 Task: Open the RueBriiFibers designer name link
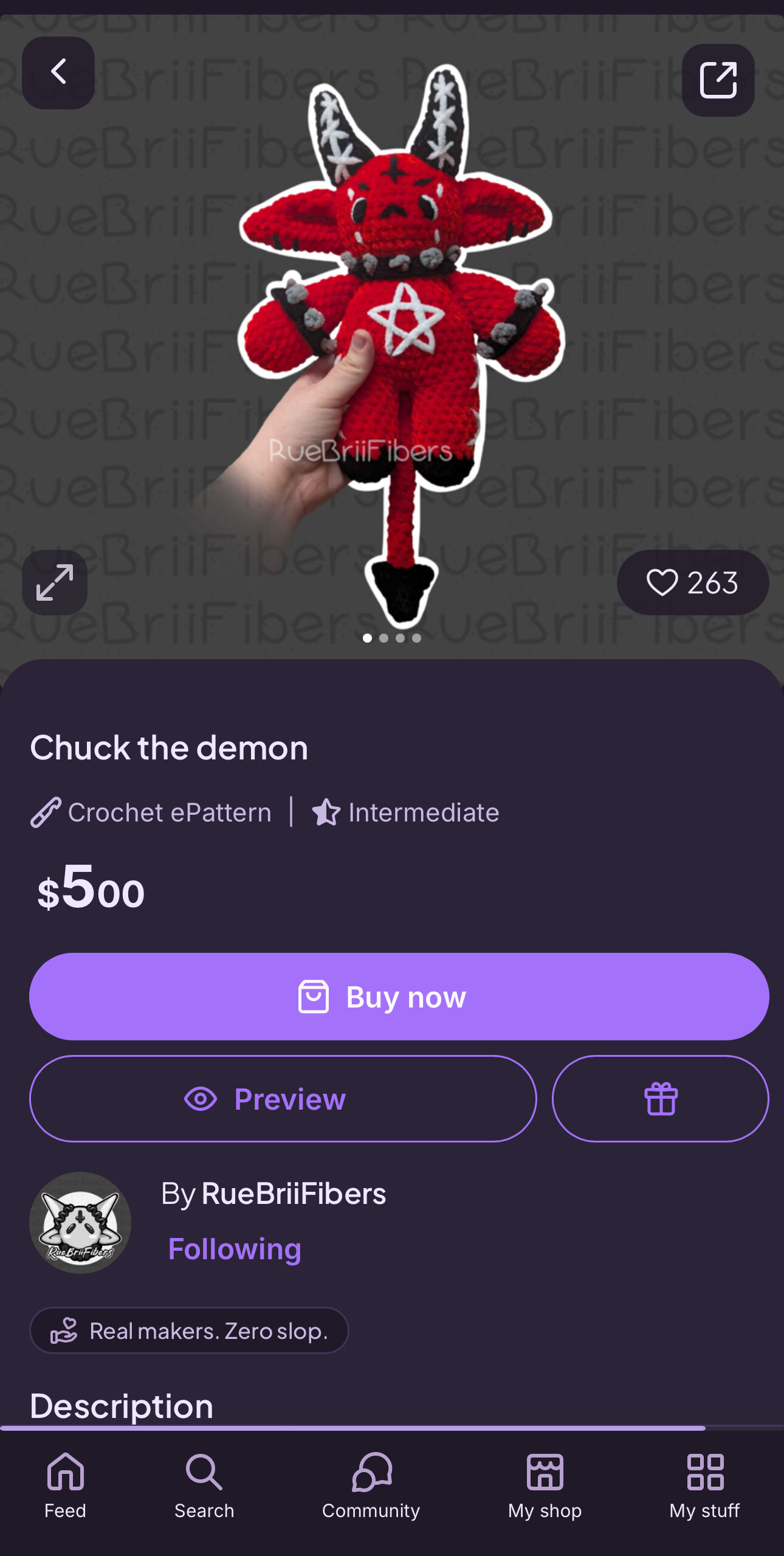pos(294,1193)
